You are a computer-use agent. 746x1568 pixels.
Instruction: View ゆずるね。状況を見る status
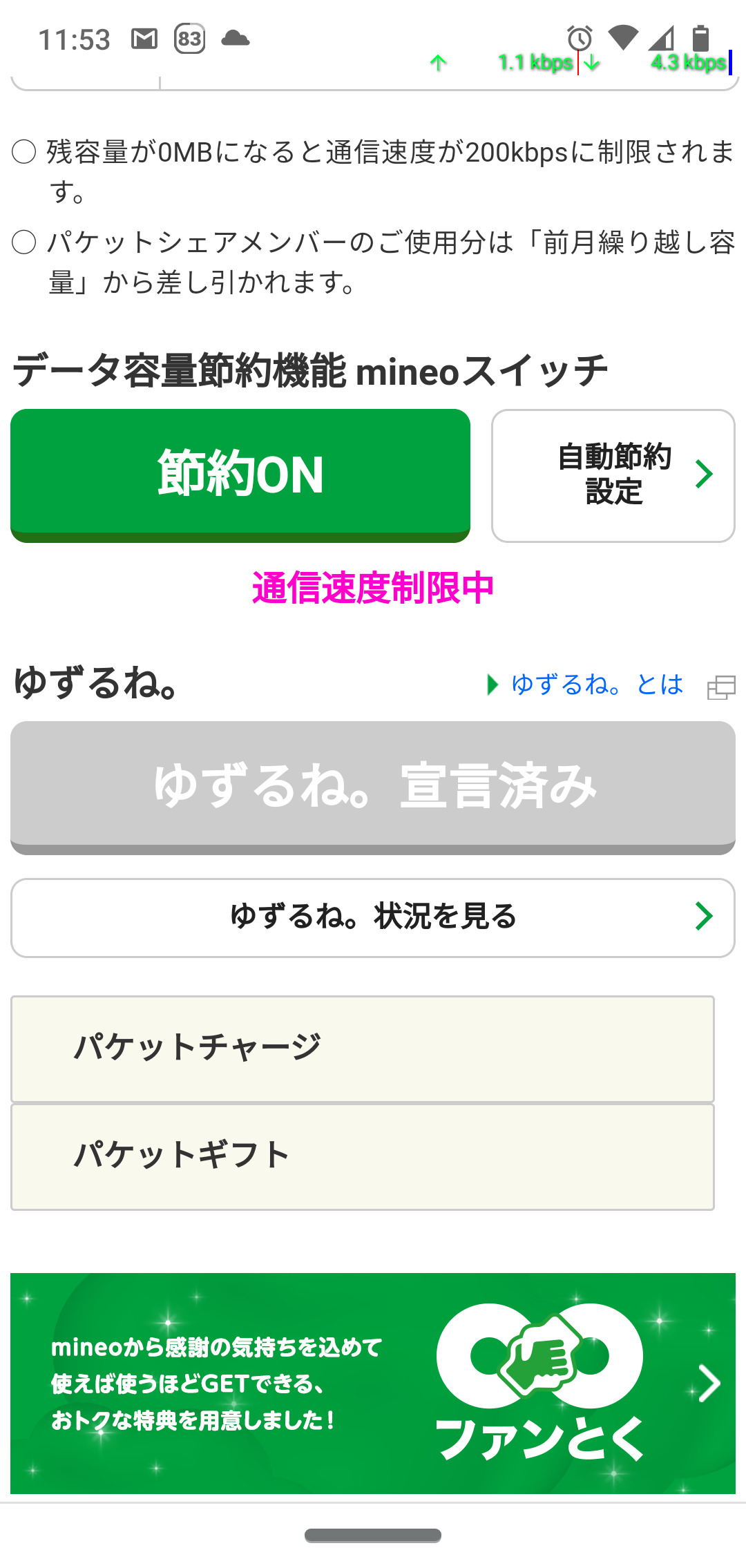click(373, 917)
